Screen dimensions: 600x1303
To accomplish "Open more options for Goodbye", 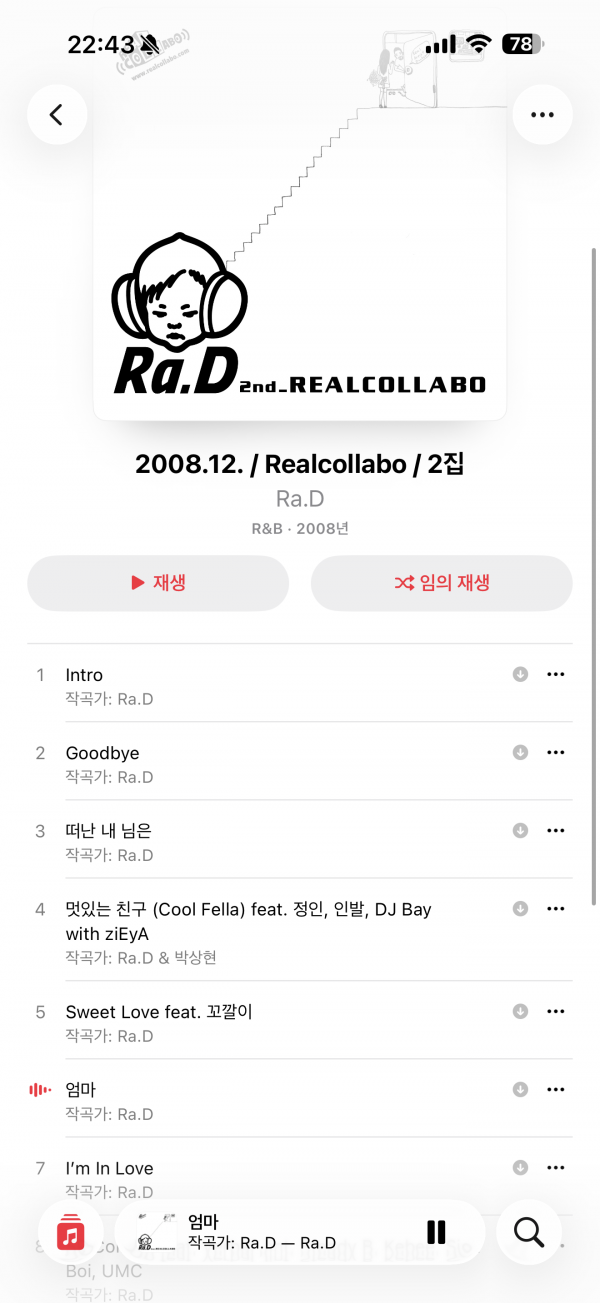I will (556, 752).
